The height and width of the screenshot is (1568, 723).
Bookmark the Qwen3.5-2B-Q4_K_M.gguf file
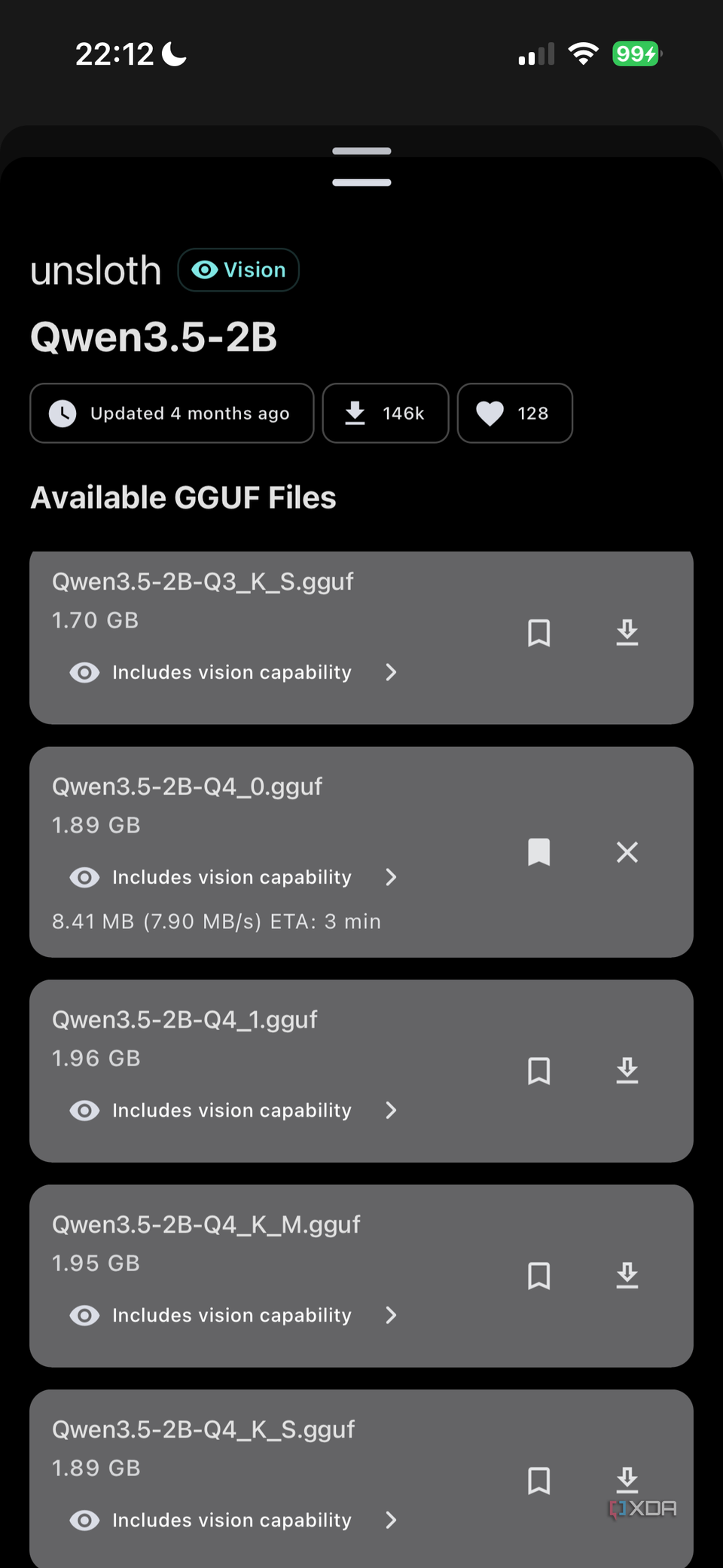click(538, 1276)
